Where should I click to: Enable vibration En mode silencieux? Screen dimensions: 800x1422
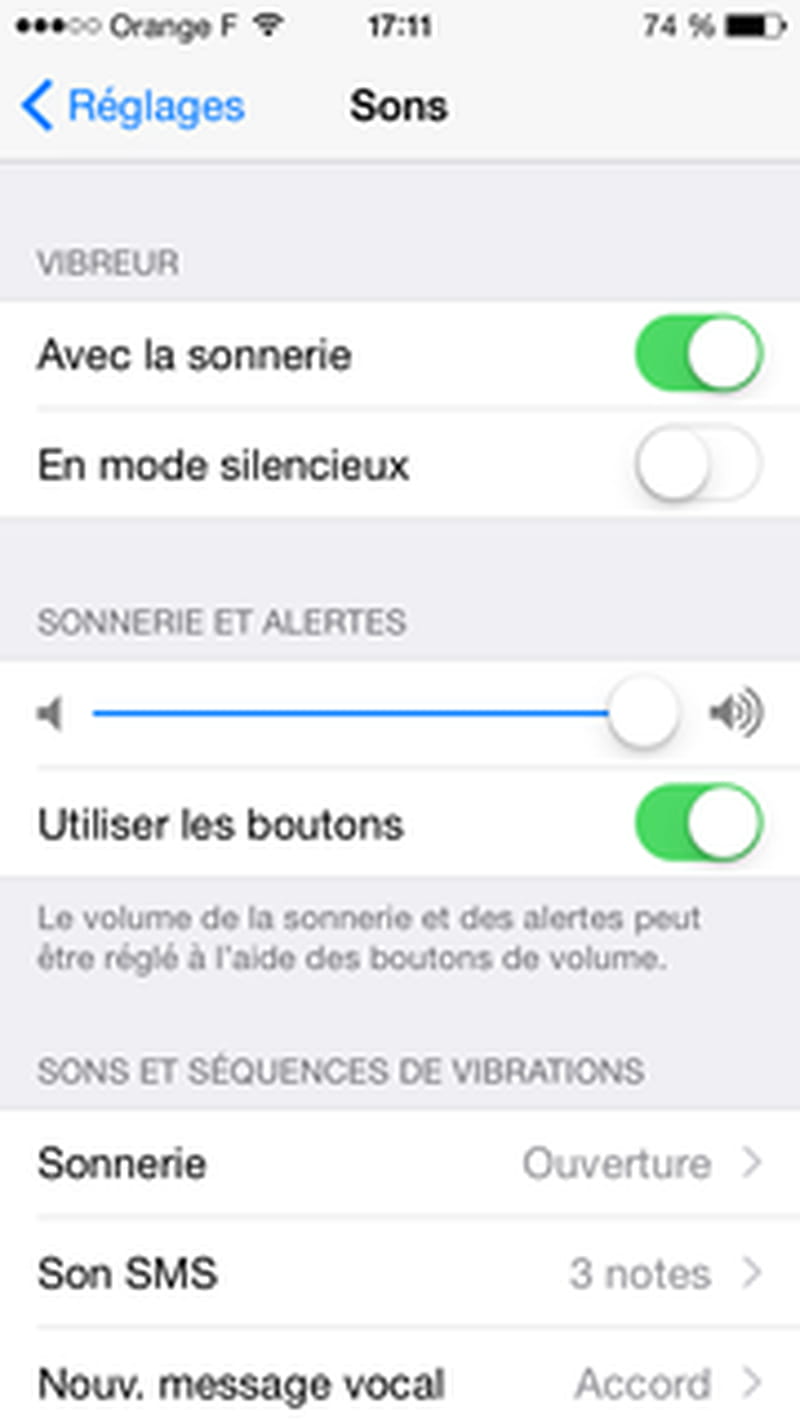pos(698,464)
